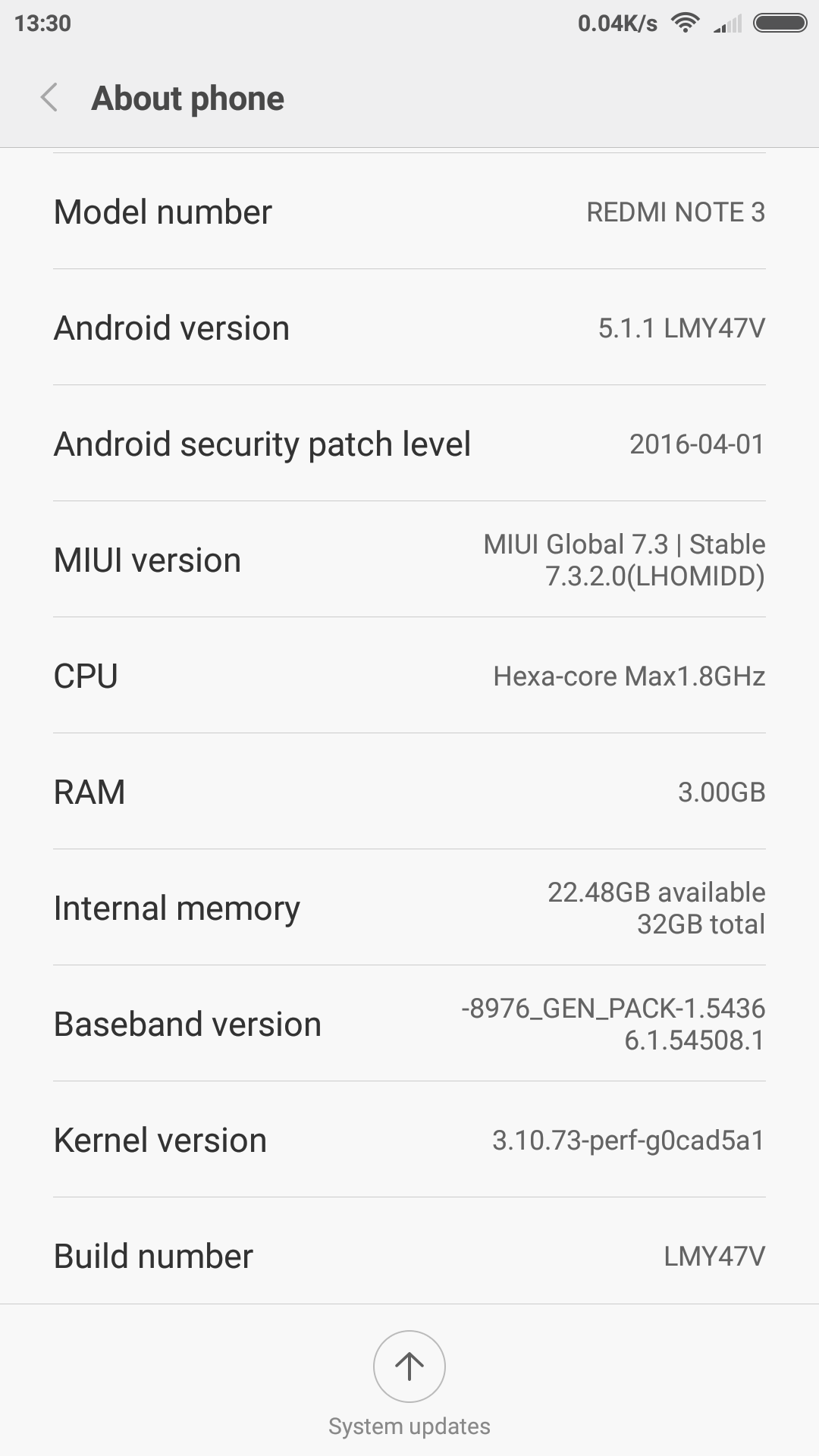
Task: Tap the Kernel version row
Action: 409,1140
